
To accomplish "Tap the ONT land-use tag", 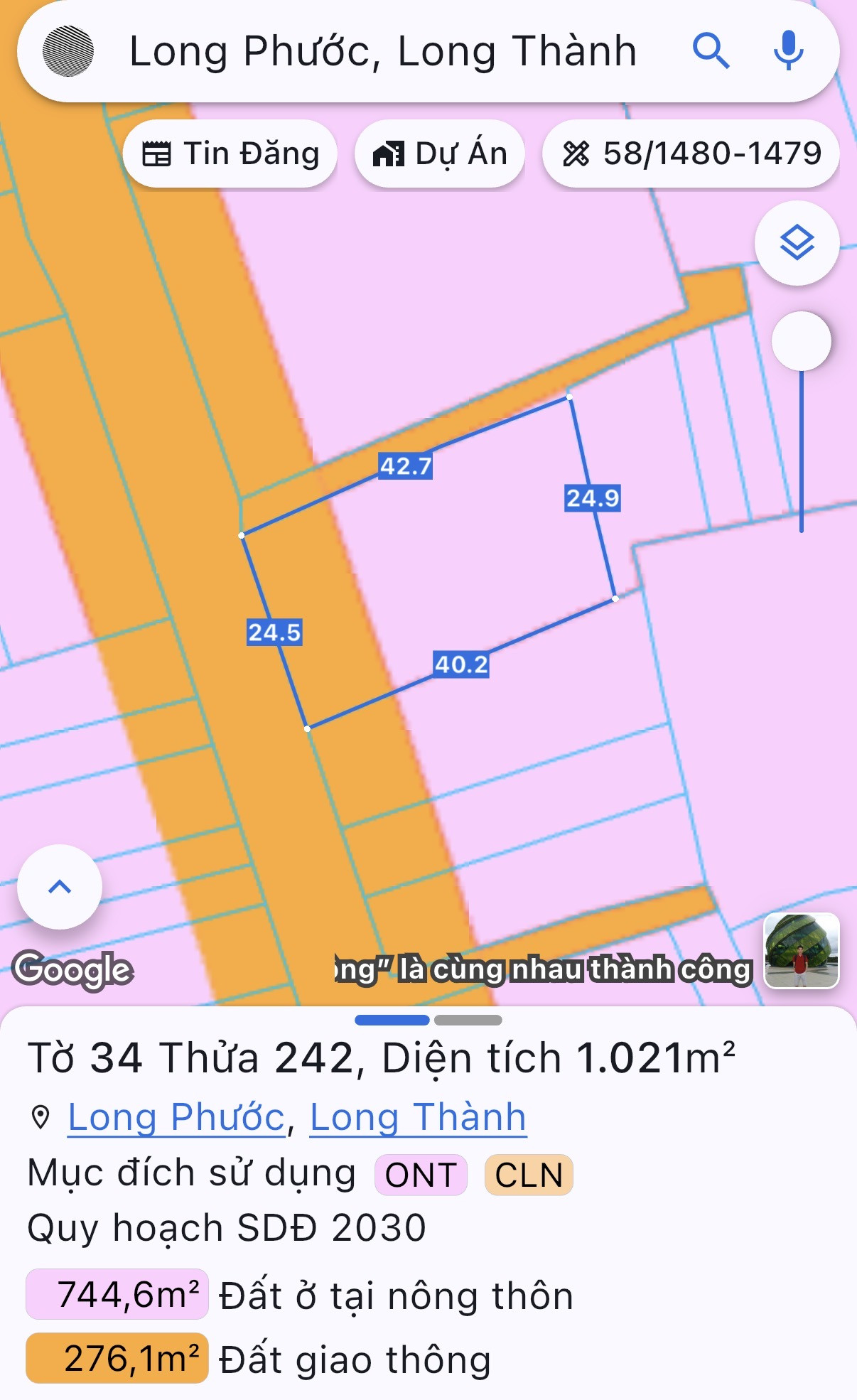I will [x=421, y=1175].
